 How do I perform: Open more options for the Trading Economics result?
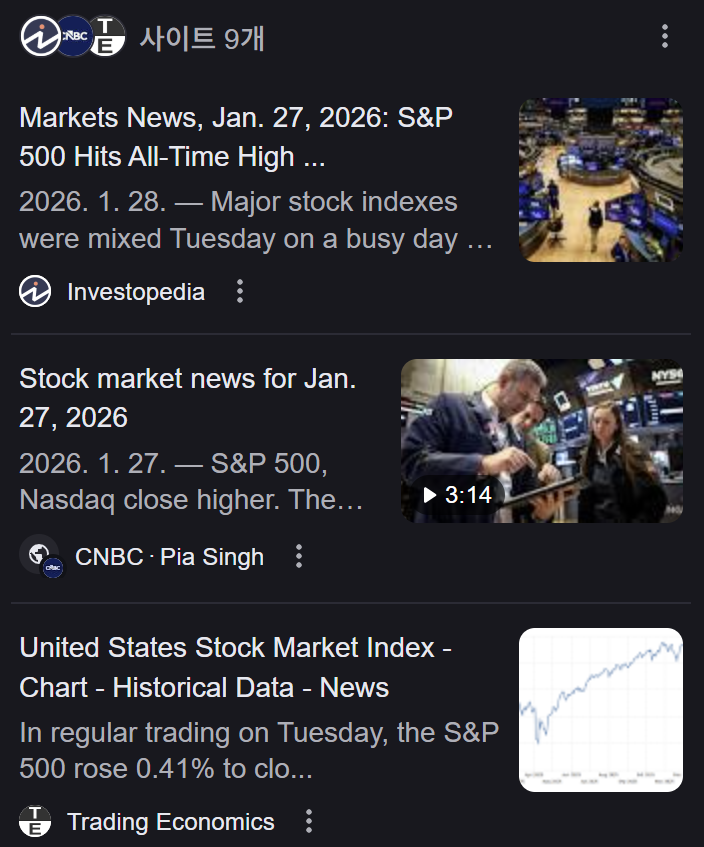click(309, 822)
